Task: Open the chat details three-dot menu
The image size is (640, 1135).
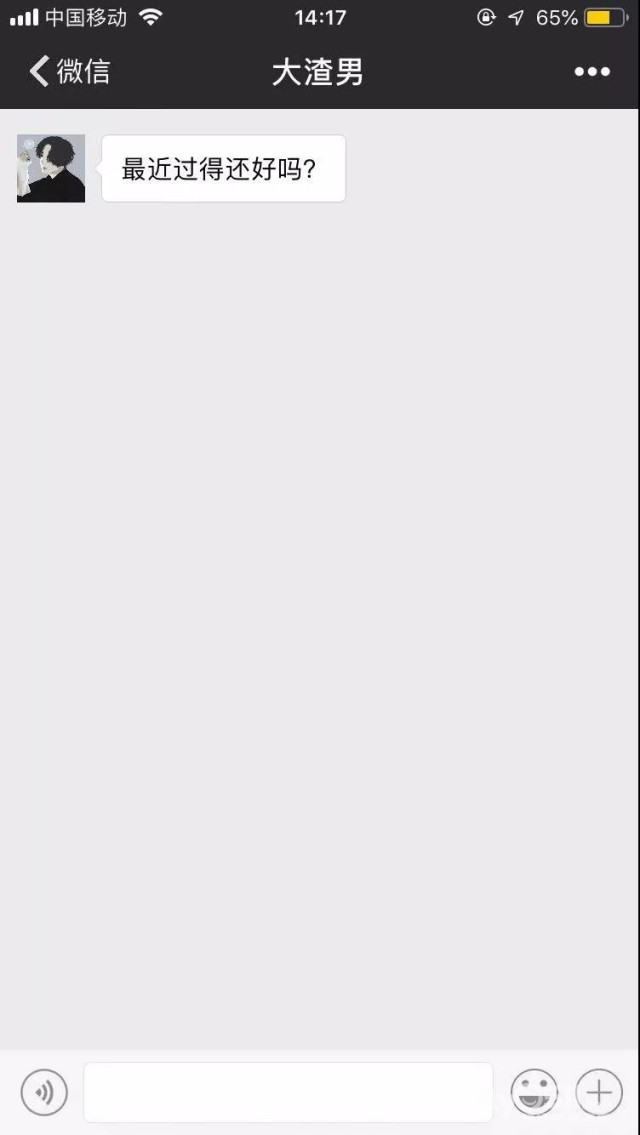Action: [592, 72]
